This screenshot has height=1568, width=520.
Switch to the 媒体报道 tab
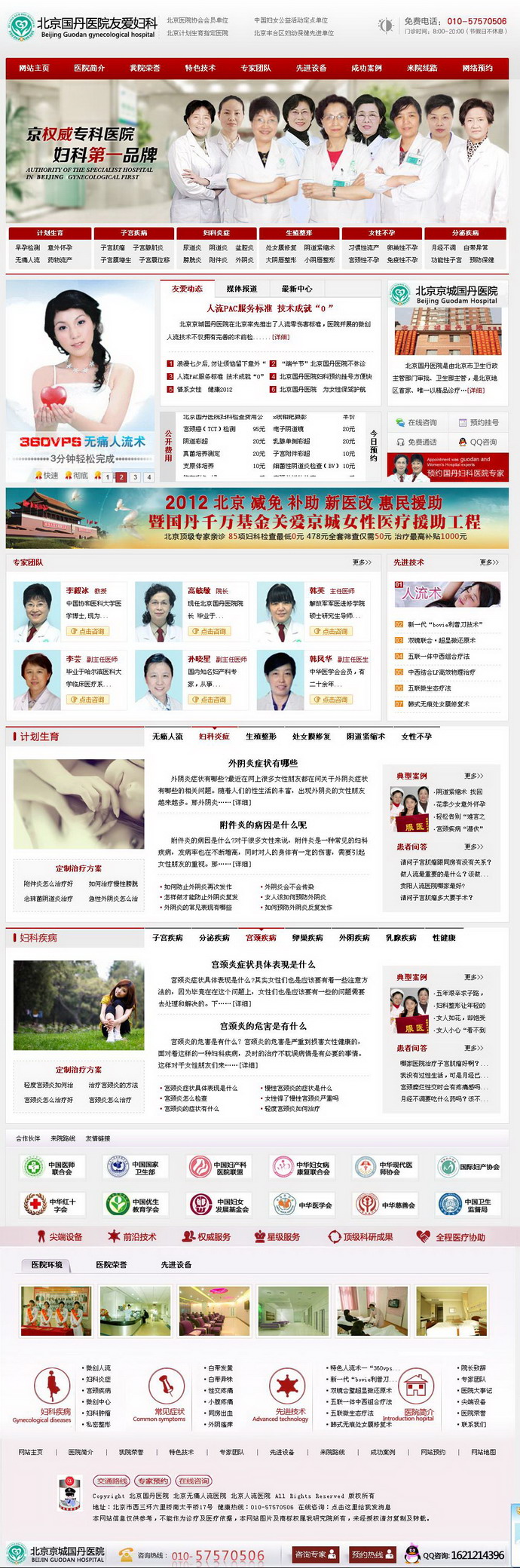tap(241, 289)
